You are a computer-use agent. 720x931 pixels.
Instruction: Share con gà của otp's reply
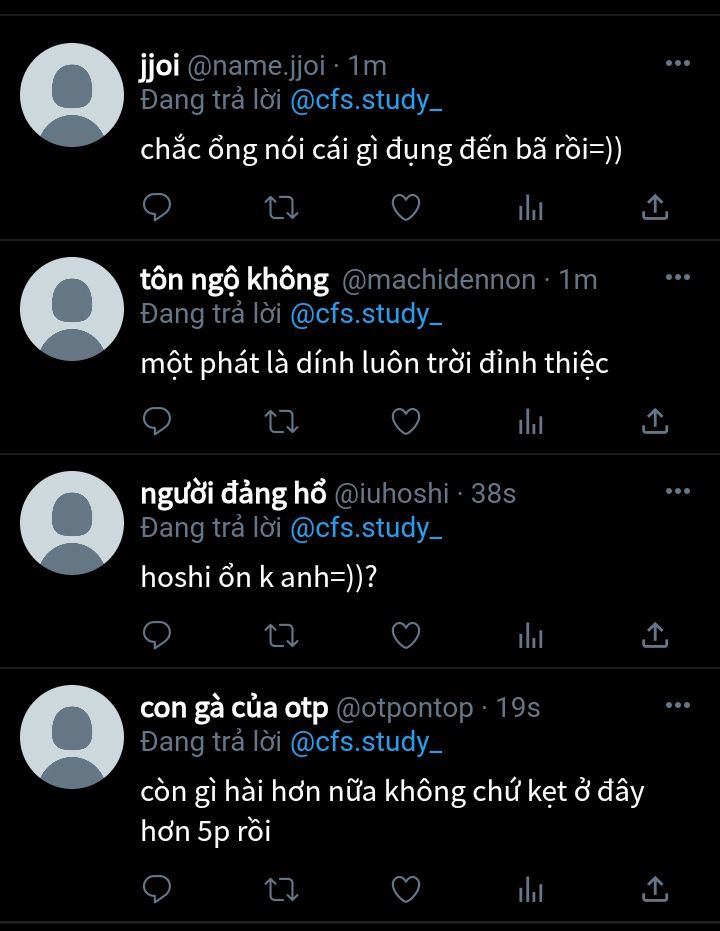[654, 888]
